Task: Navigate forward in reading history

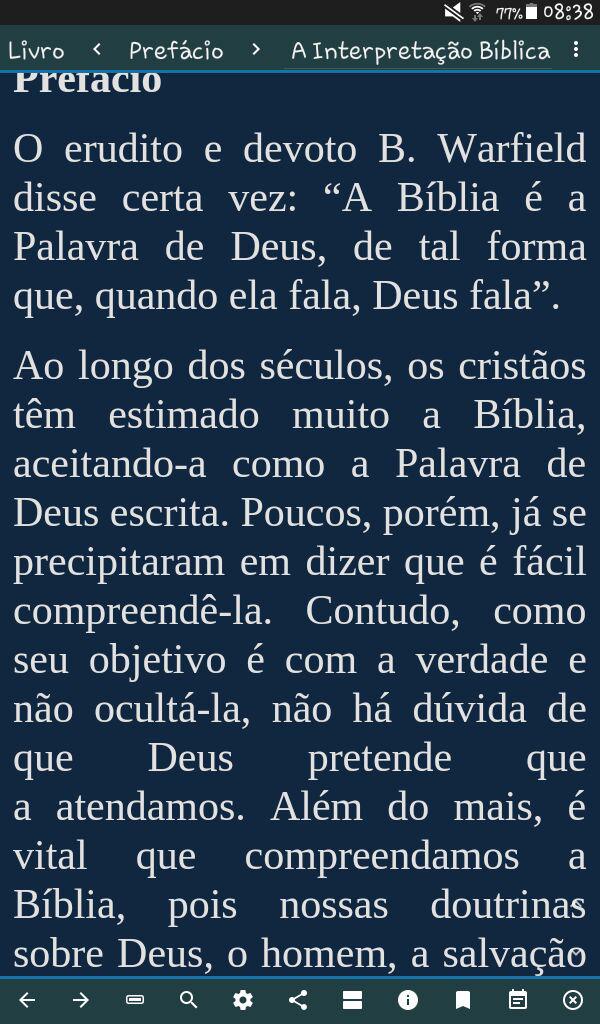Action: coord(81,999)
